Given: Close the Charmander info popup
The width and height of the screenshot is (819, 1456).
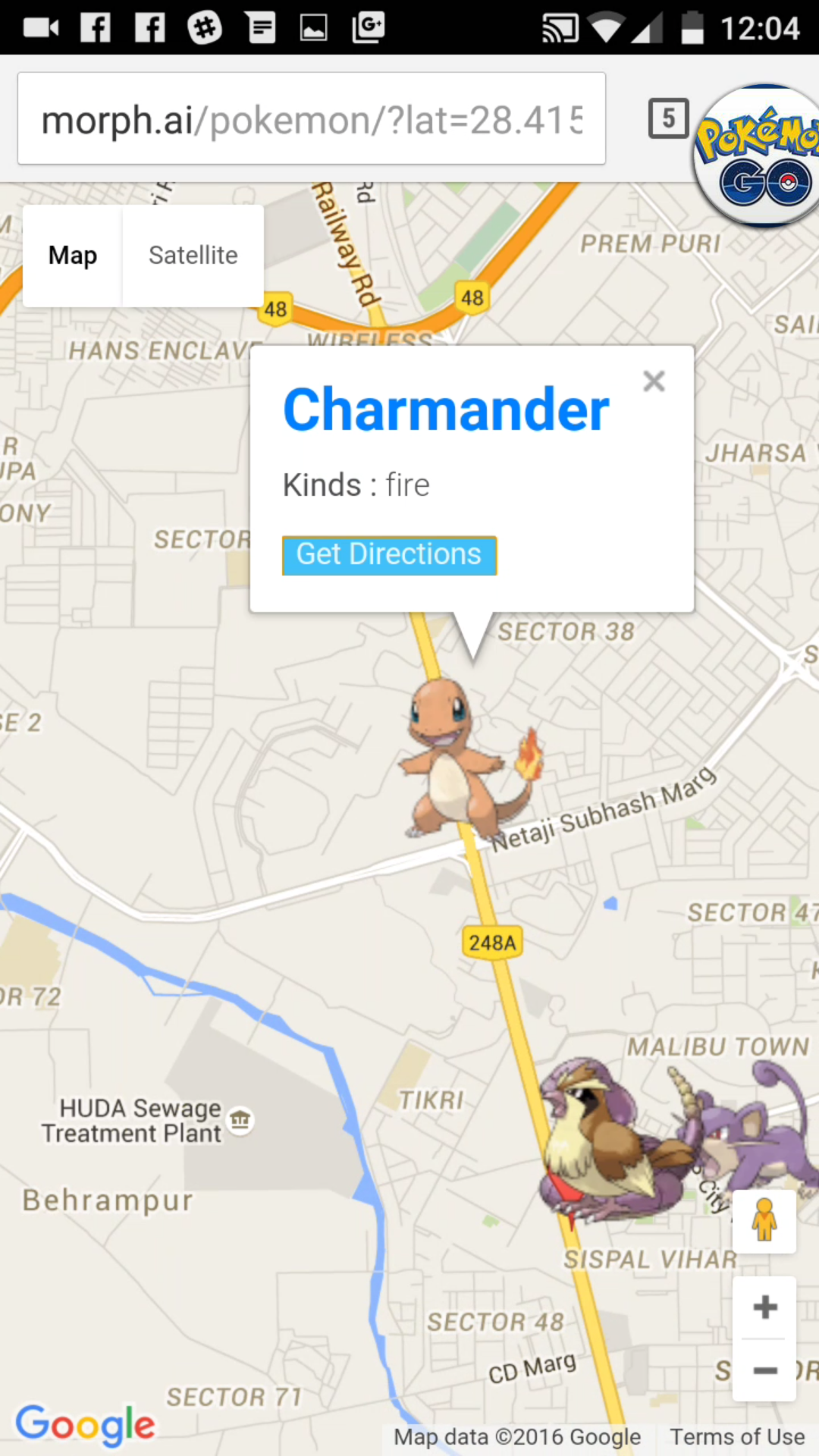Looking at the screenshot, I should tap(654, 381).
